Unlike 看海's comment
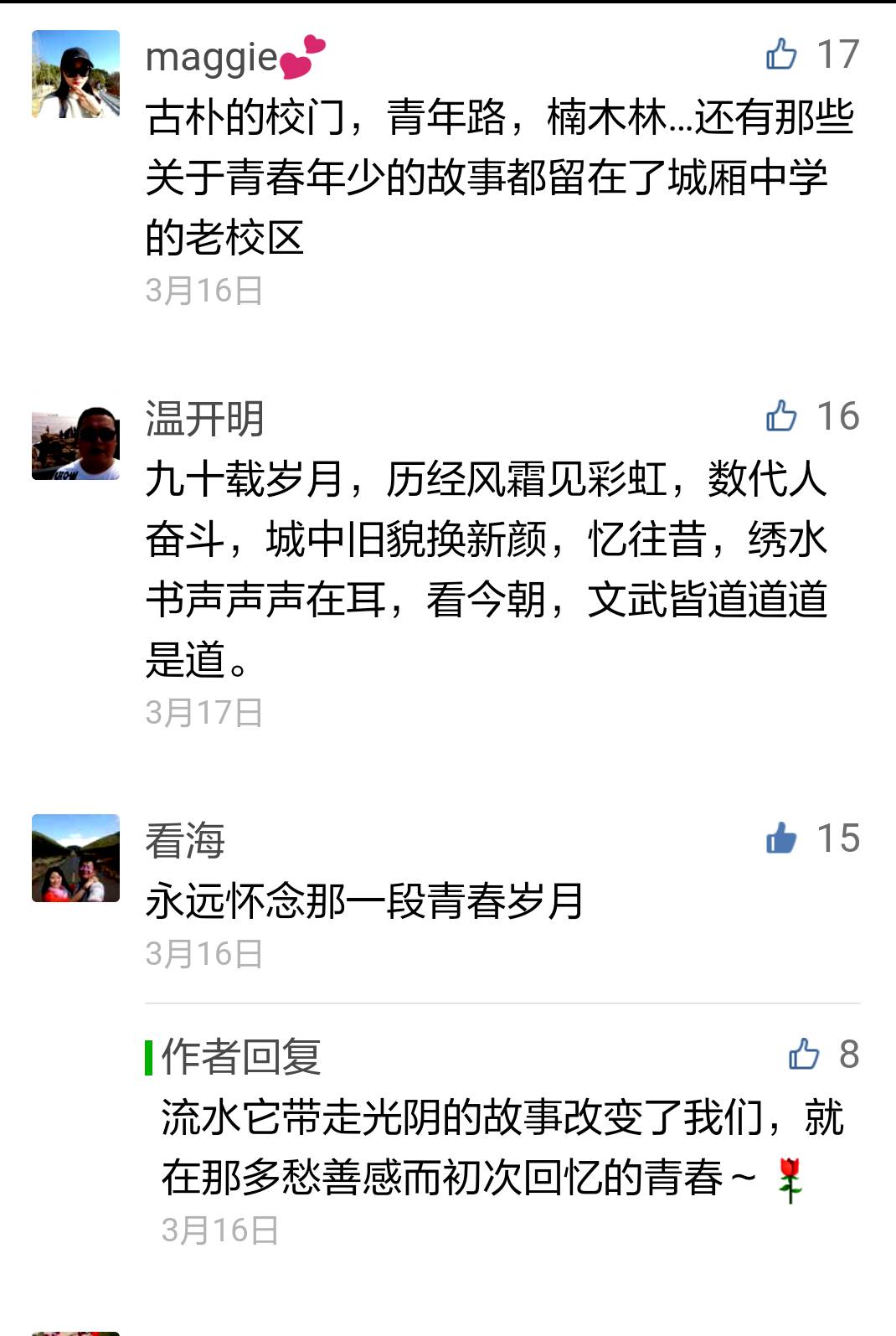 coord(781,838)
